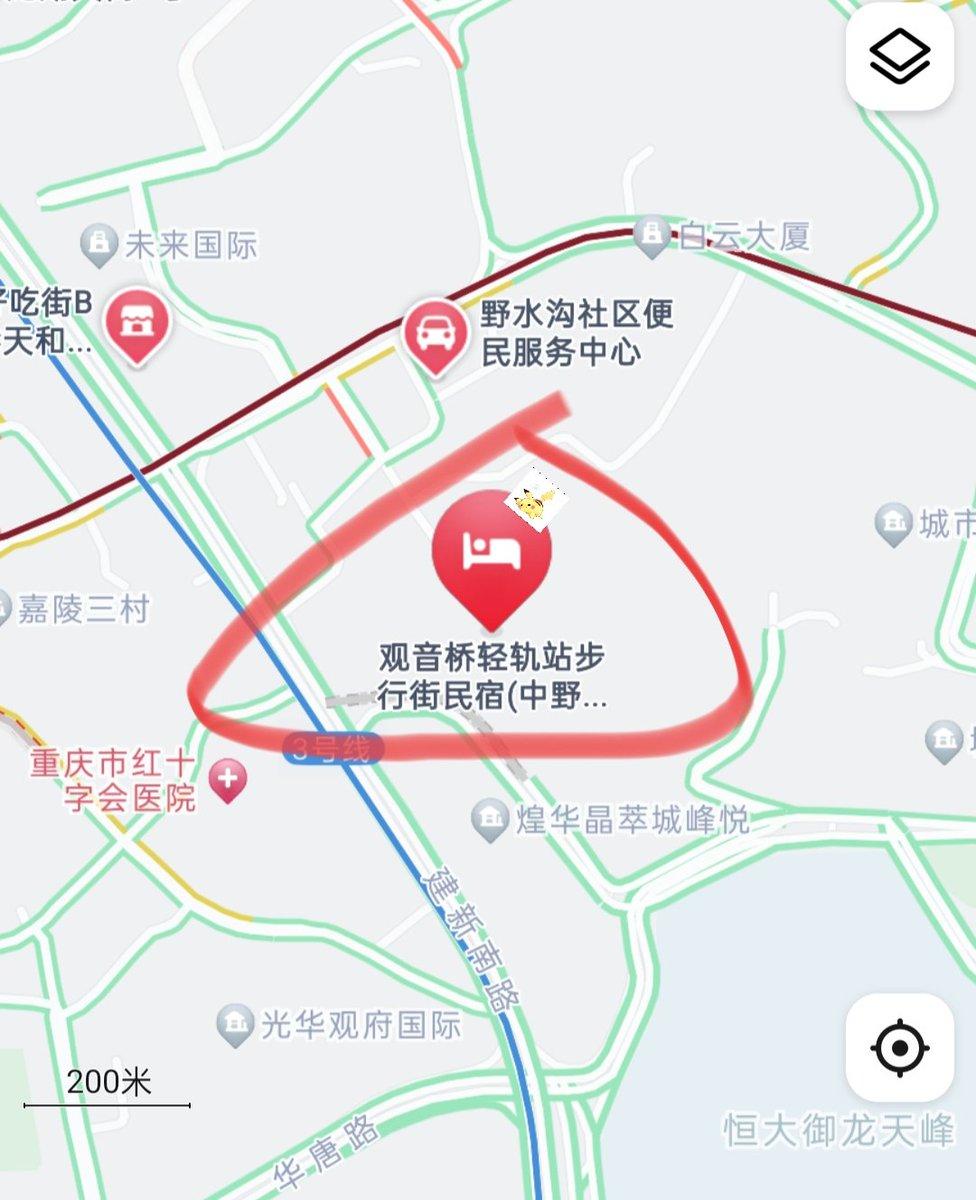976x1200 pixels.
Task: Tap the 光华观府国际 place marker
Action: (x=235, y=1024)
